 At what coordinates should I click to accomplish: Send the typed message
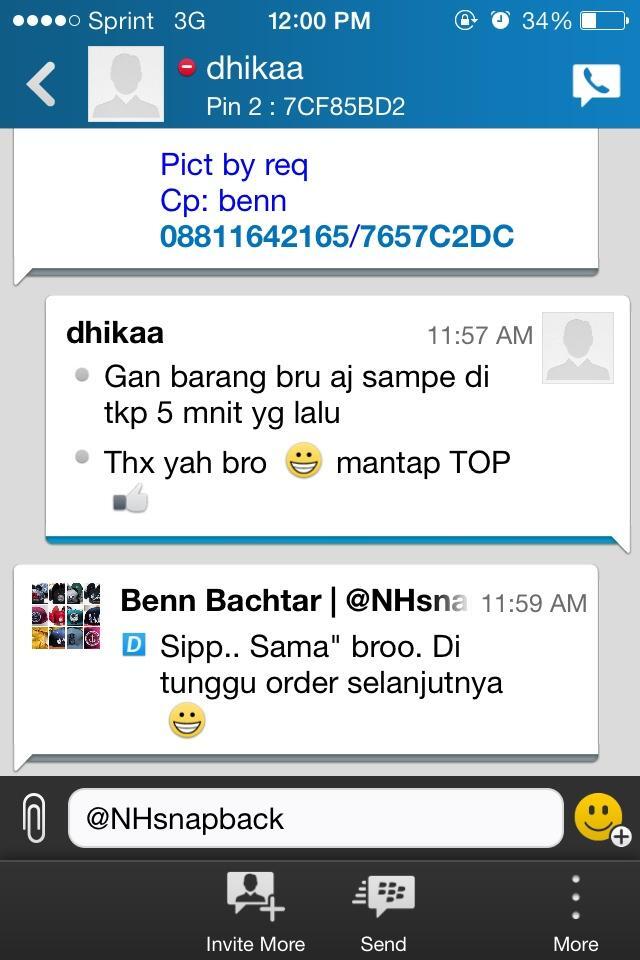[384, 911]
